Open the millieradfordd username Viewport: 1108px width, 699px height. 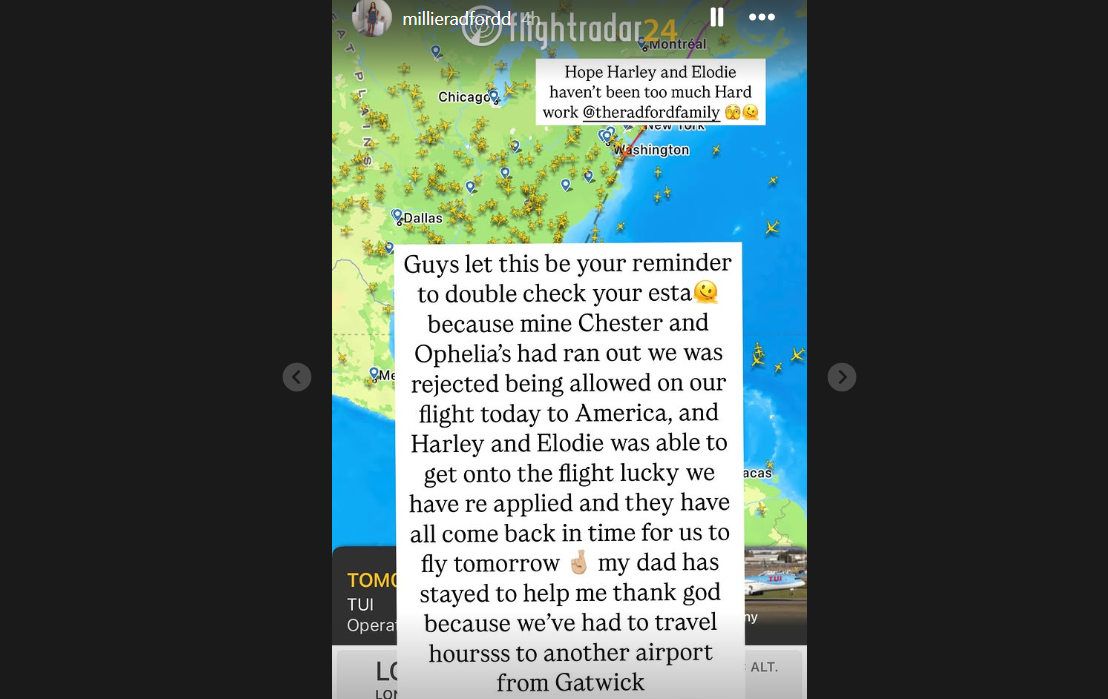click(456, 19)
